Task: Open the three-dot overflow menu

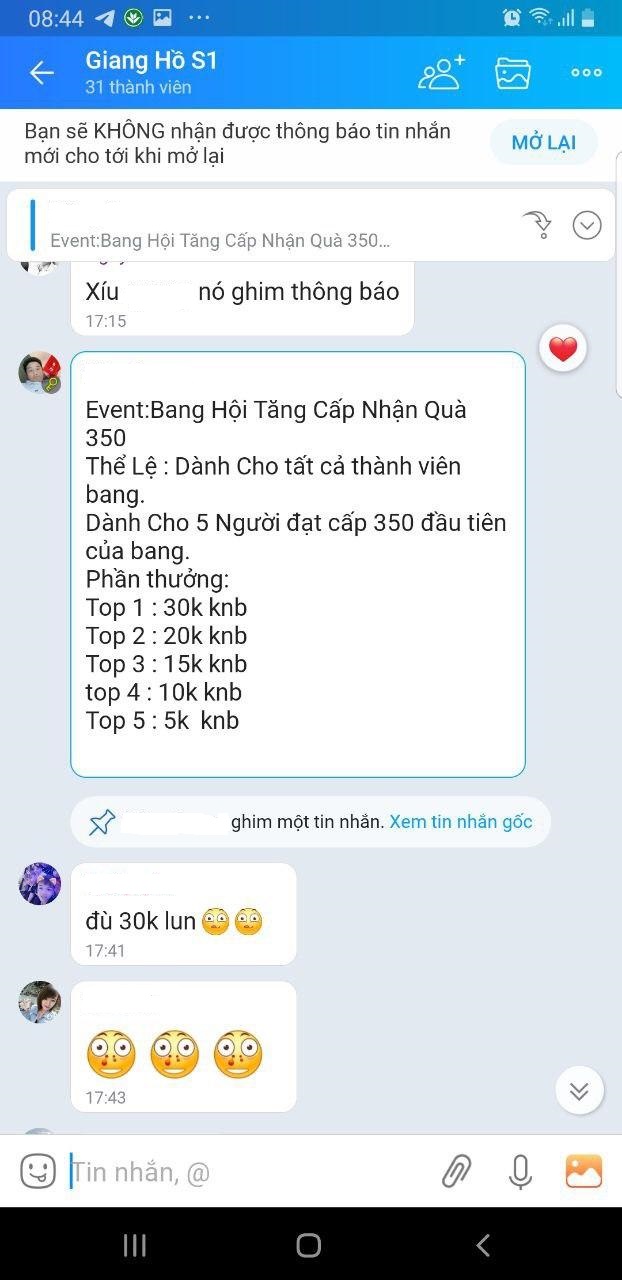Action: [x=586, y=72]
